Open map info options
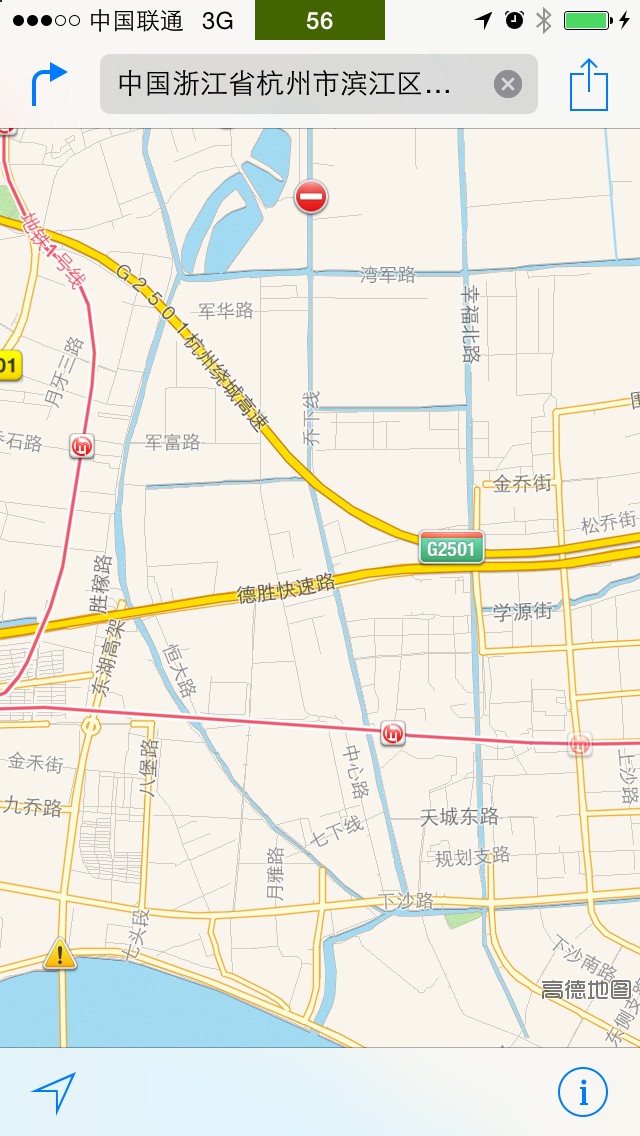Viewport: 640px width, 1136px height. pyautogui.click(x=582, y=1092)
